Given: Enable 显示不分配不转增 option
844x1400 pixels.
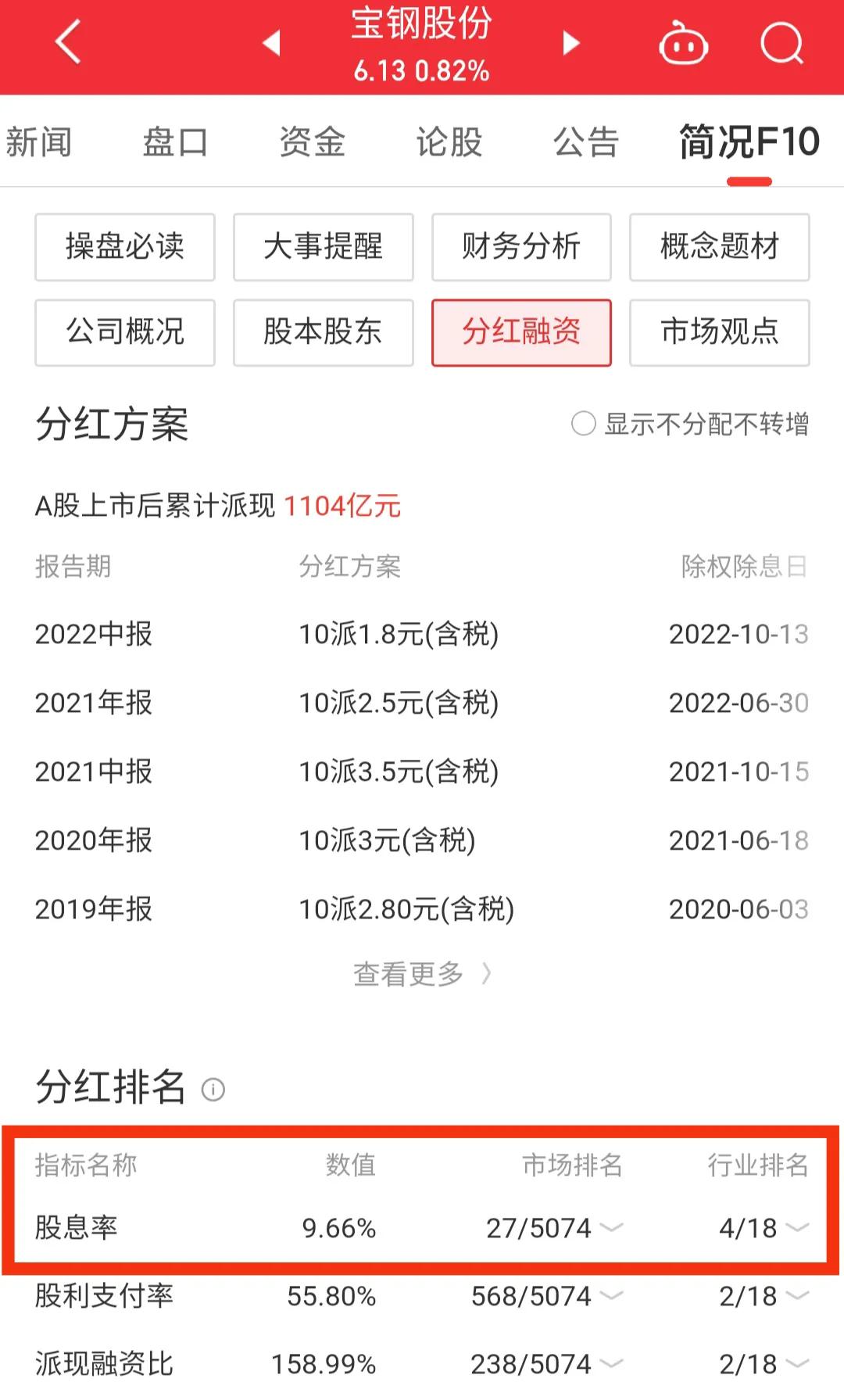Looking at the screenshot, I should (x=582, y=424).
